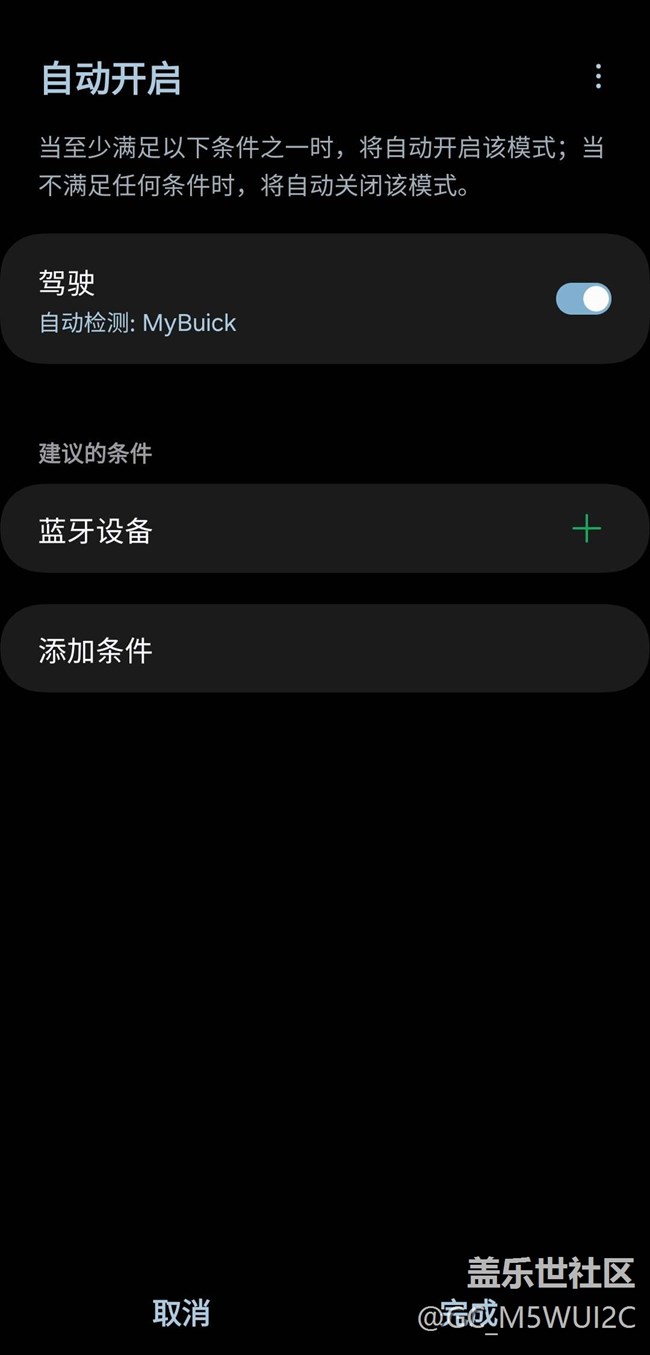Add the 蓝牙设备 suggested condition

[x=586, y=529]
